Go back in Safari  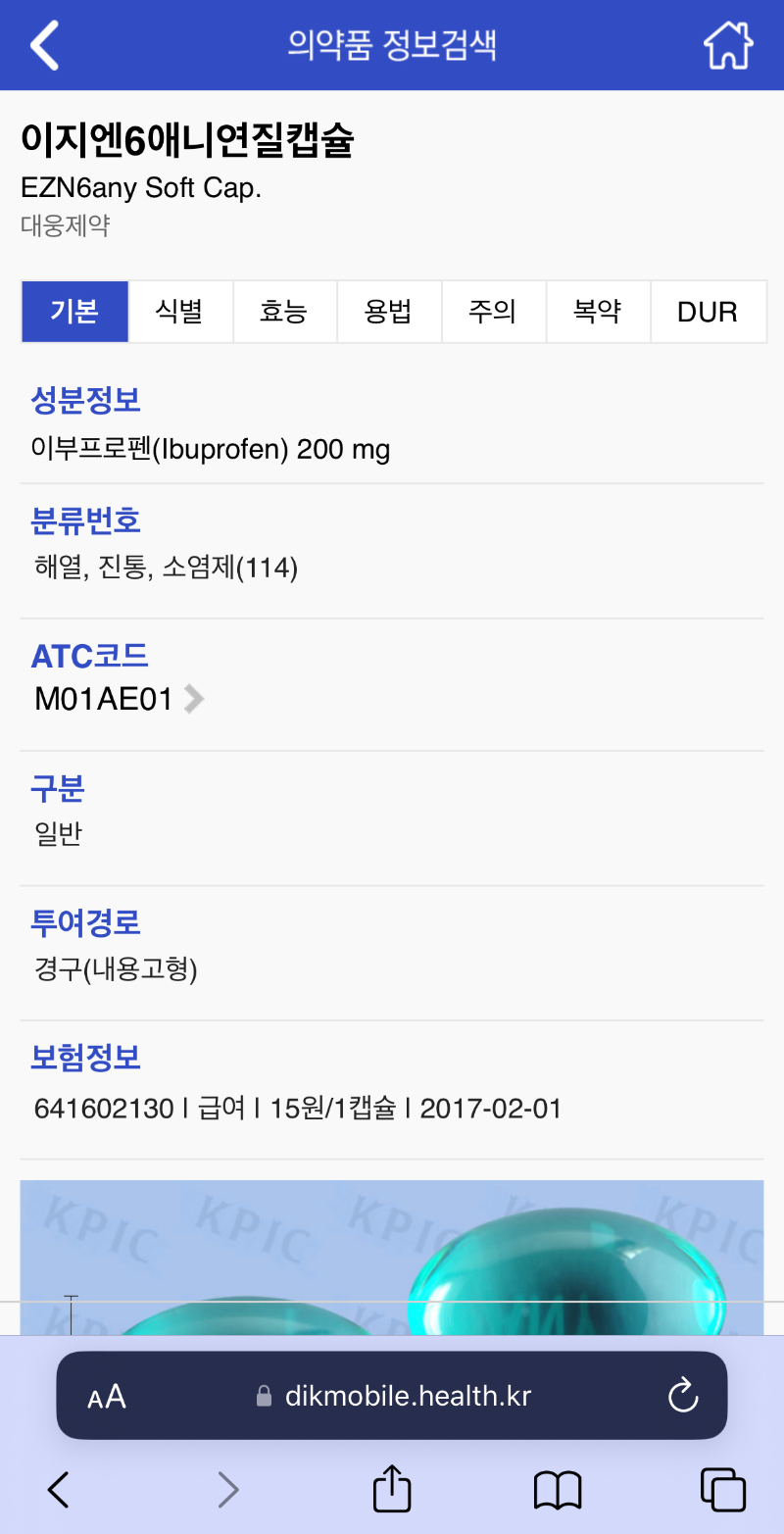pyautogui.click(x=59, y=1489)
